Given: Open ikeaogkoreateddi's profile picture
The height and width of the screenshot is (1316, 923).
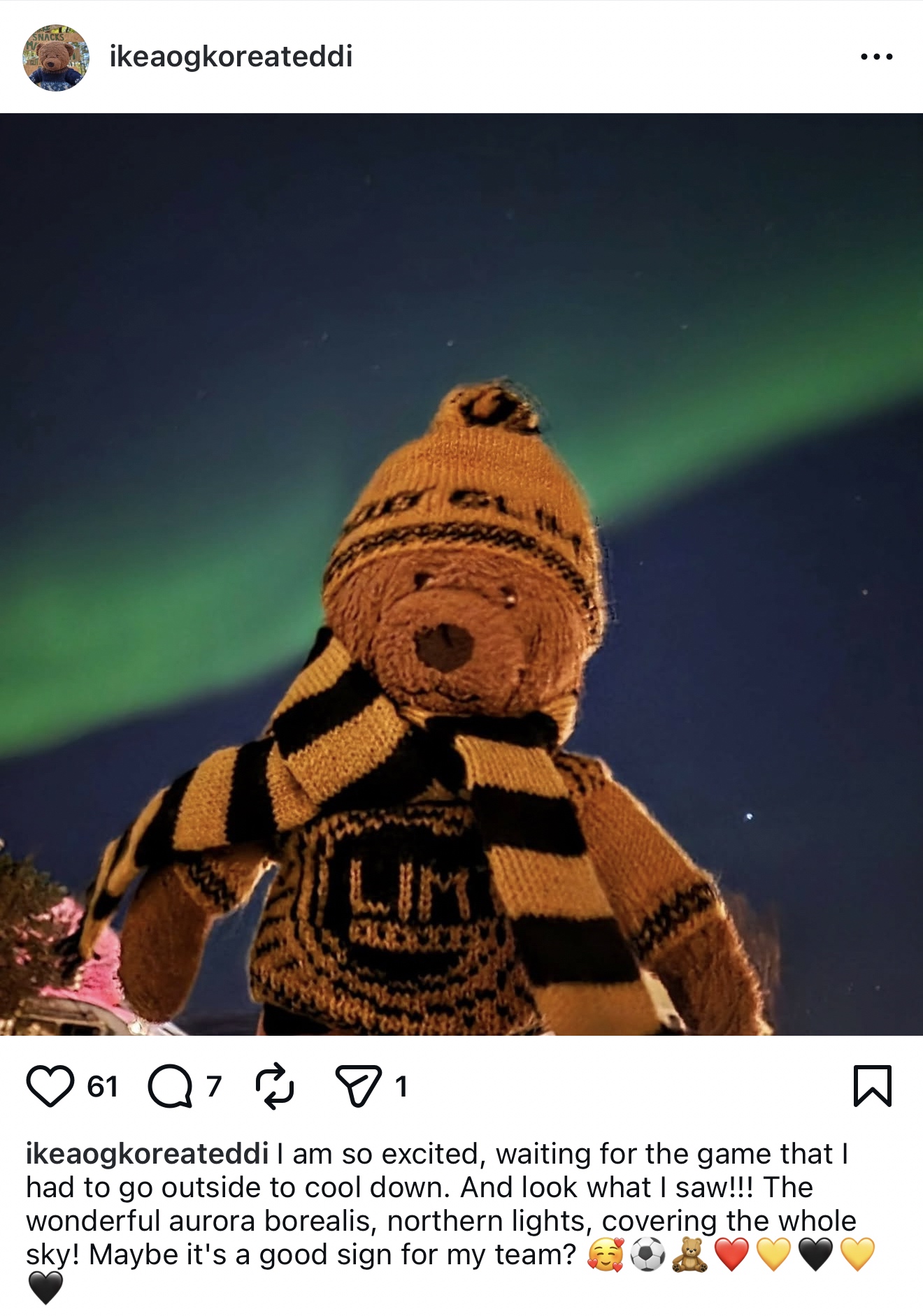Looking at the screenshot, I should pos(56,57).
